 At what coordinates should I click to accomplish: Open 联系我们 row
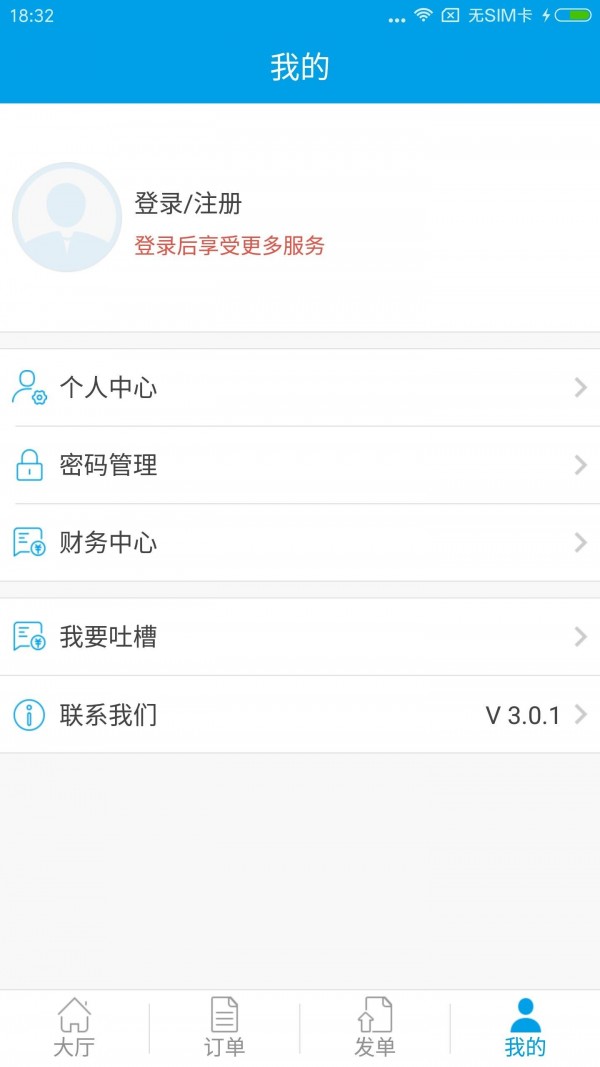click(300, 715)
